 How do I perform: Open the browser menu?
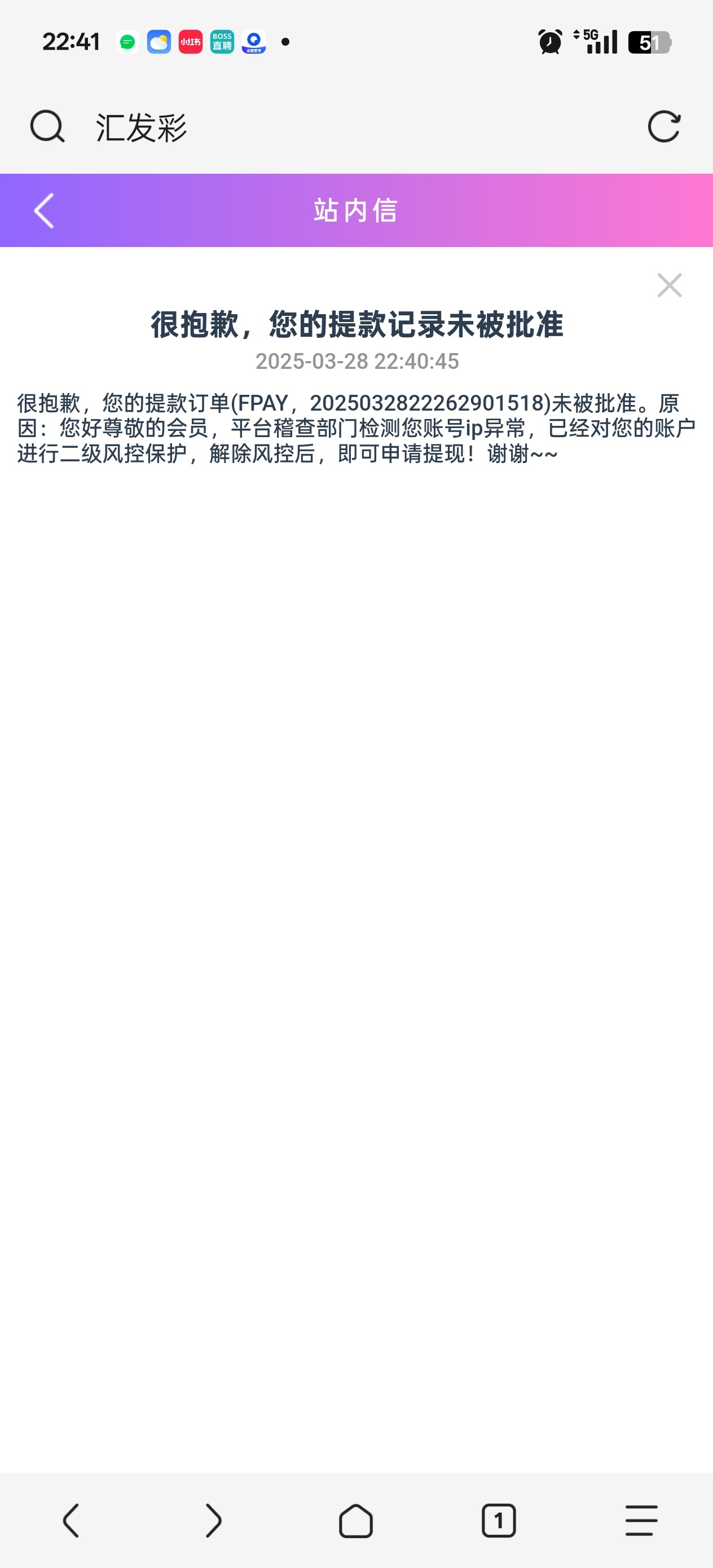point(641,1520)
